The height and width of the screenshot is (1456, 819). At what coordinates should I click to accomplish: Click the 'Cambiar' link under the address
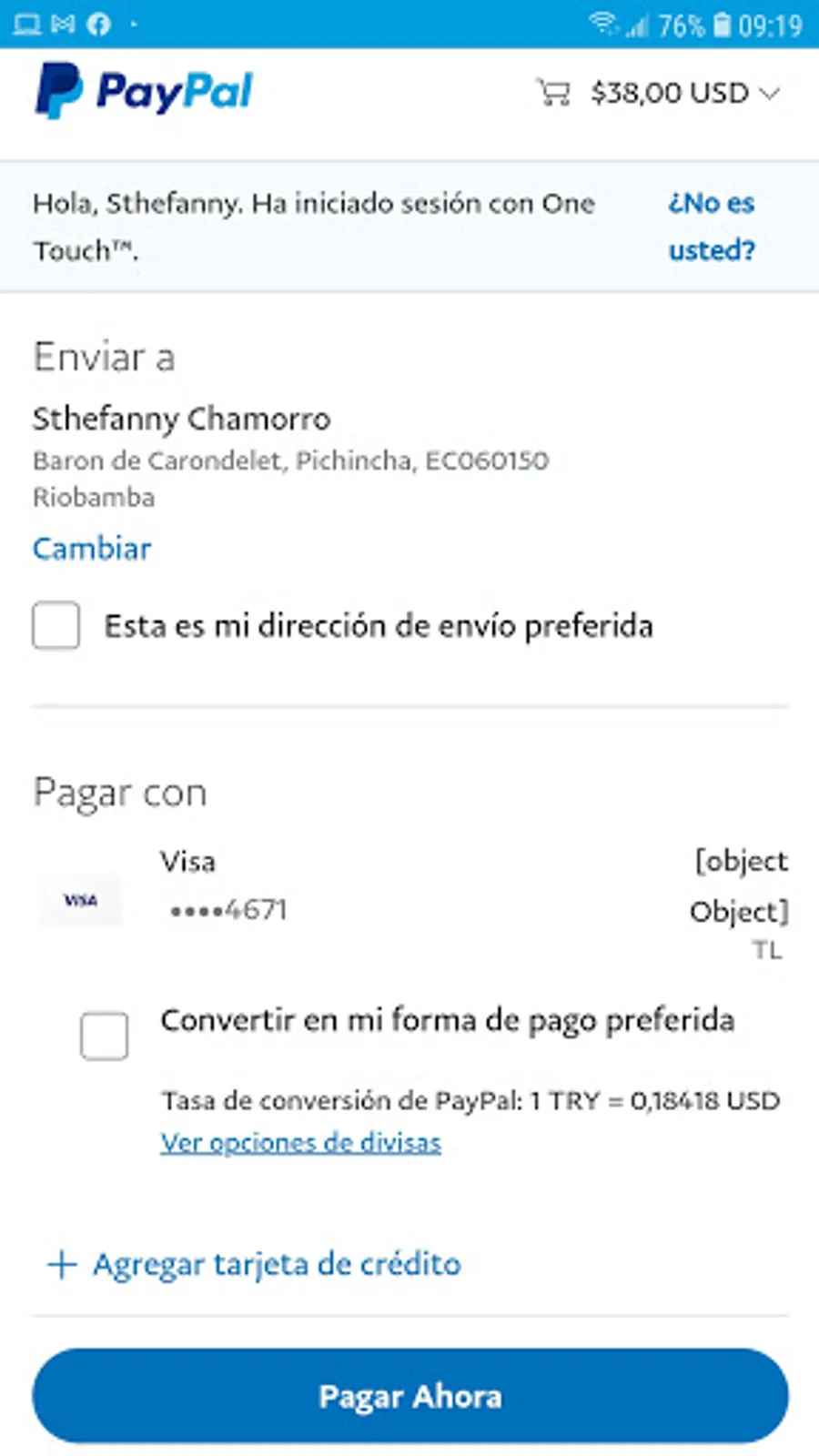click(91, 548)
